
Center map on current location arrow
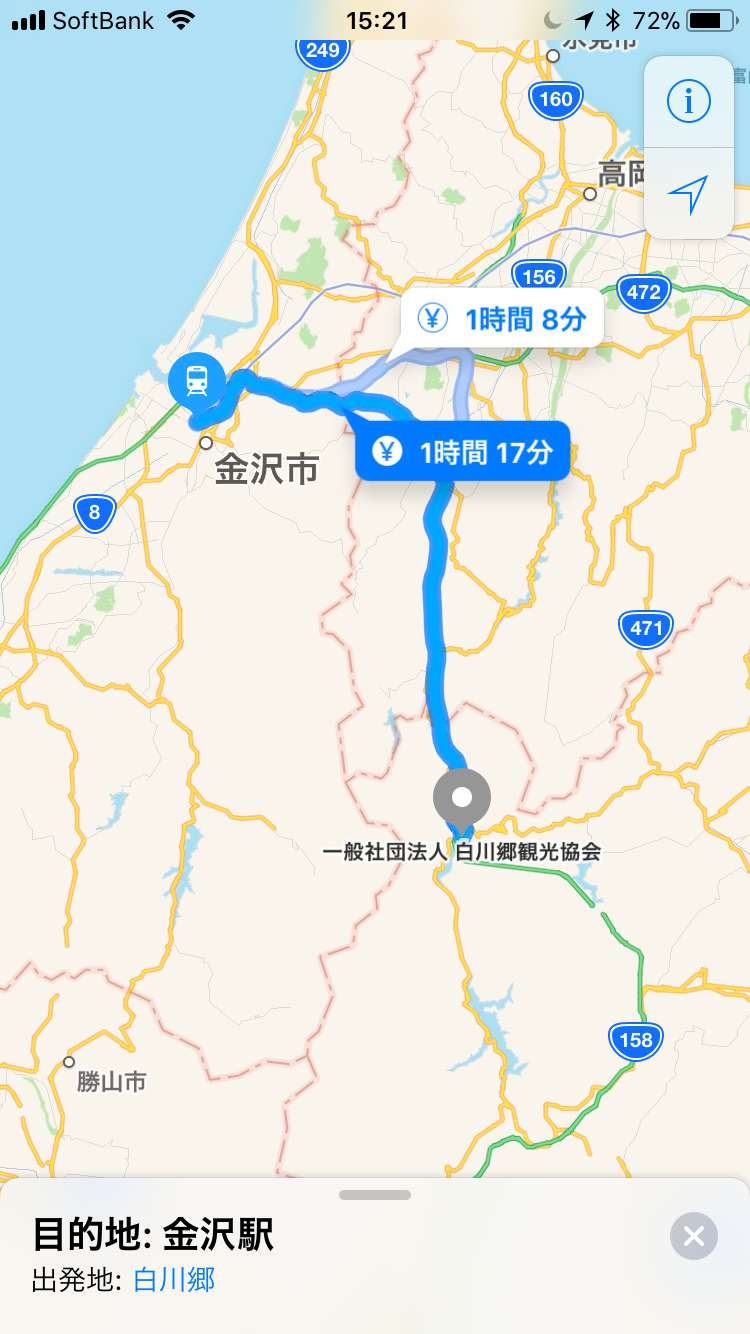[688, 193]
